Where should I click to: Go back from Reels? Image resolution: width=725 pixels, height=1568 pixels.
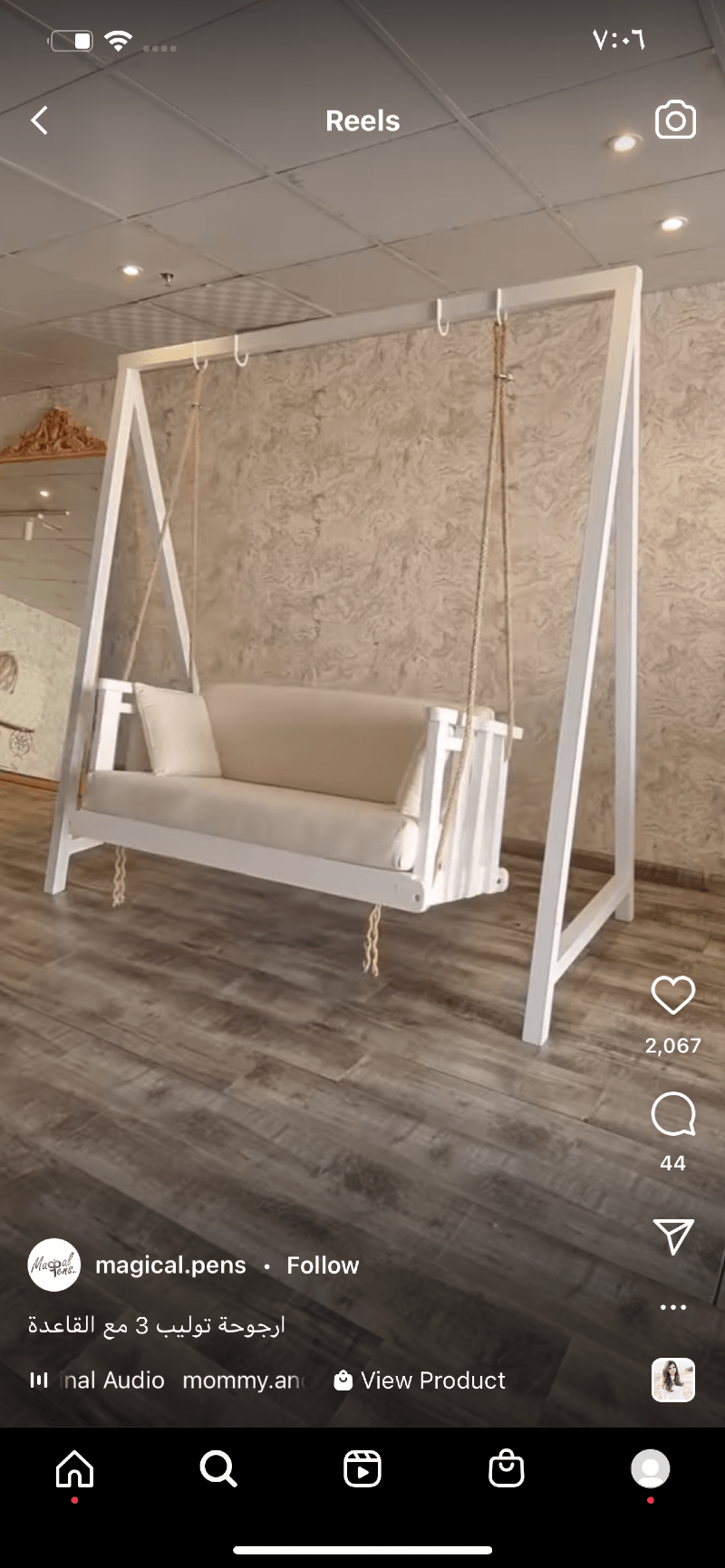tap(39, 120)
